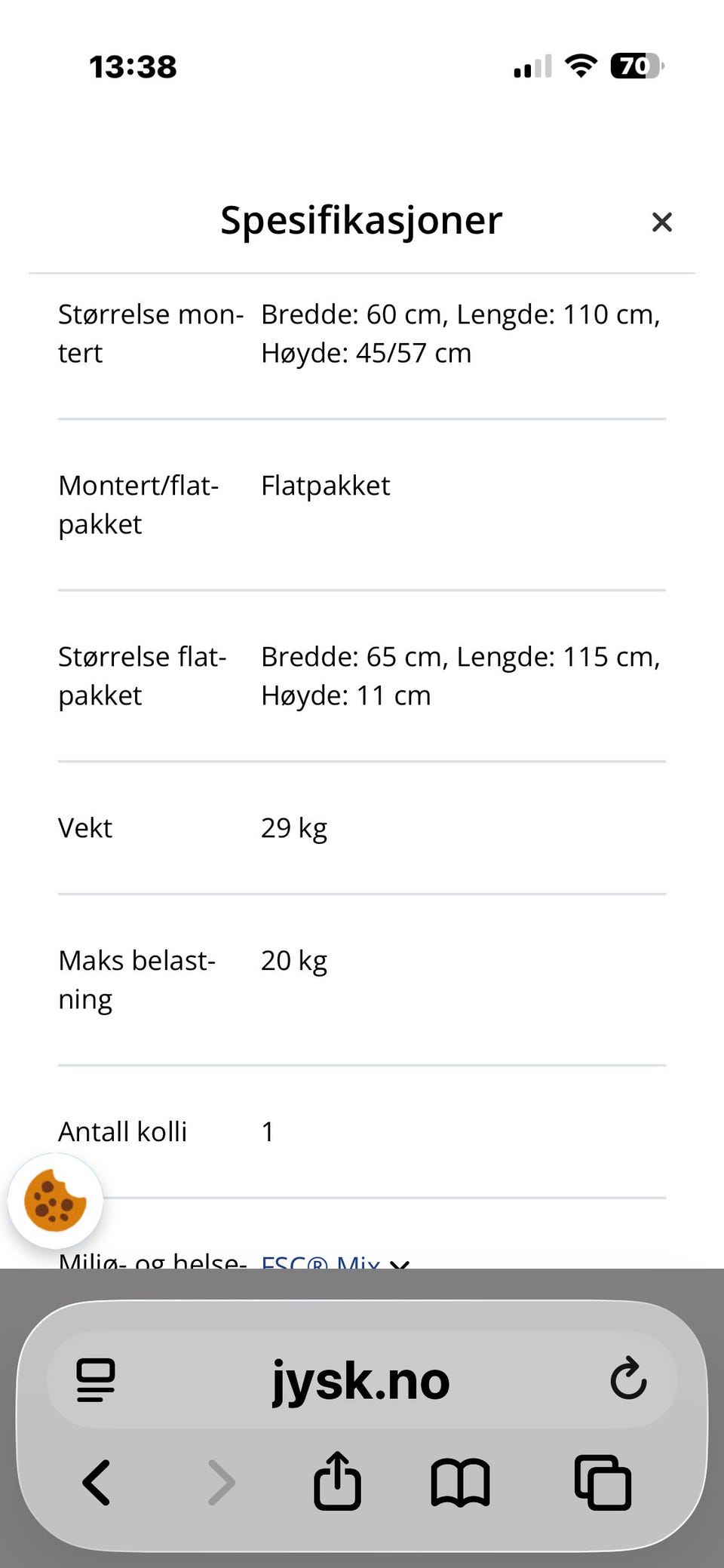Reload the jysk.no page
724x1568 pixels.
[628, 1382]
